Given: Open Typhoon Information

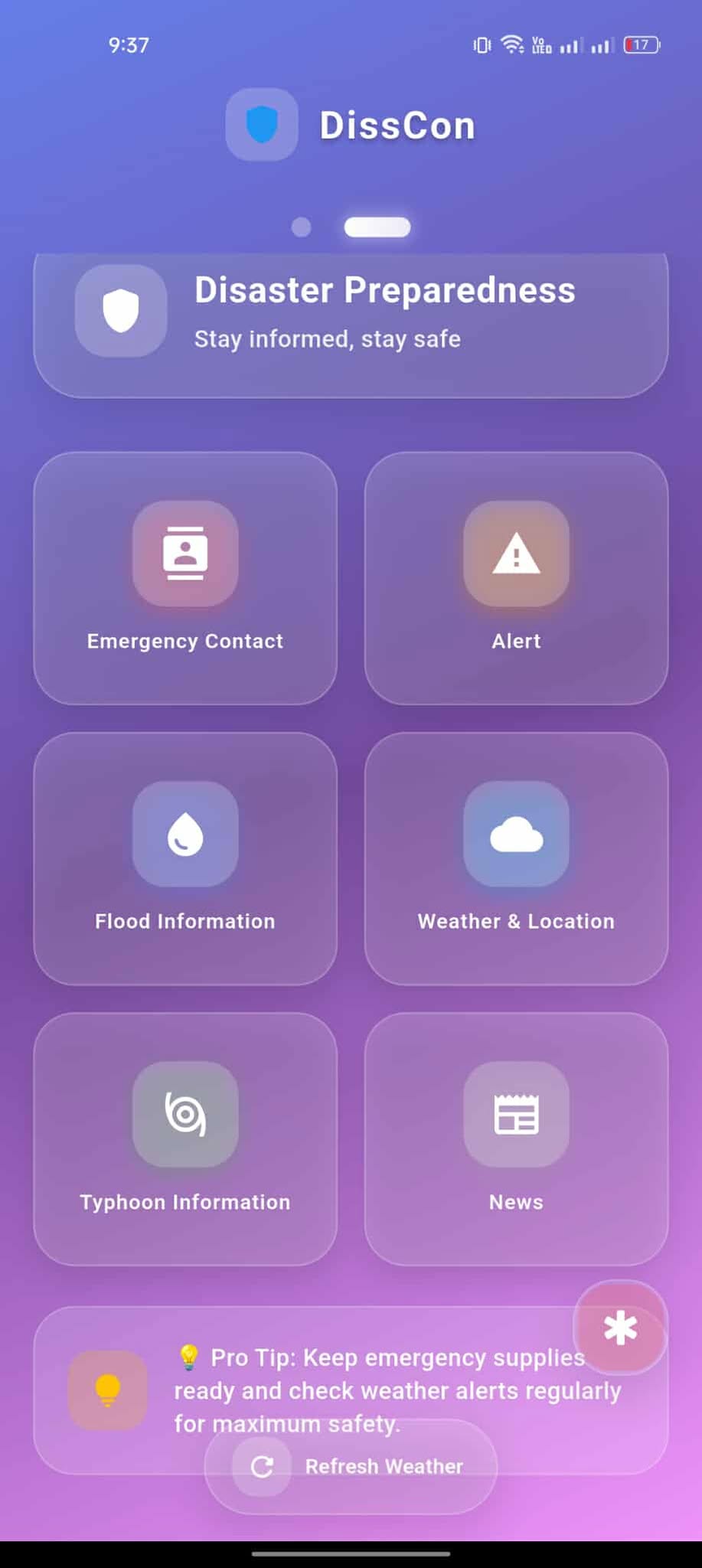Looking at the screenshot, I should point(185,1138).
